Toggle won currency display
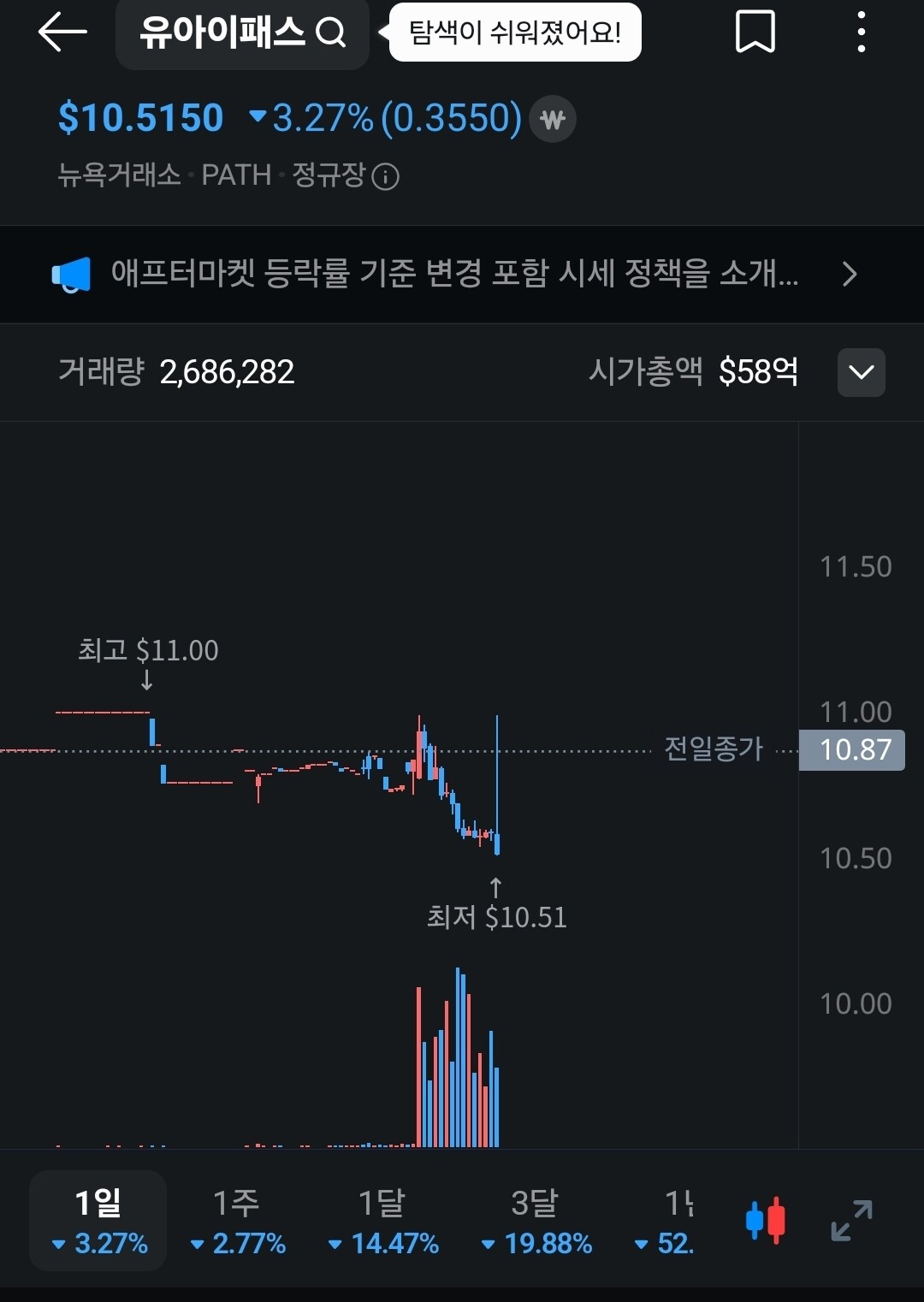Viewport: 924px width, 1302px height. [553, 119]
